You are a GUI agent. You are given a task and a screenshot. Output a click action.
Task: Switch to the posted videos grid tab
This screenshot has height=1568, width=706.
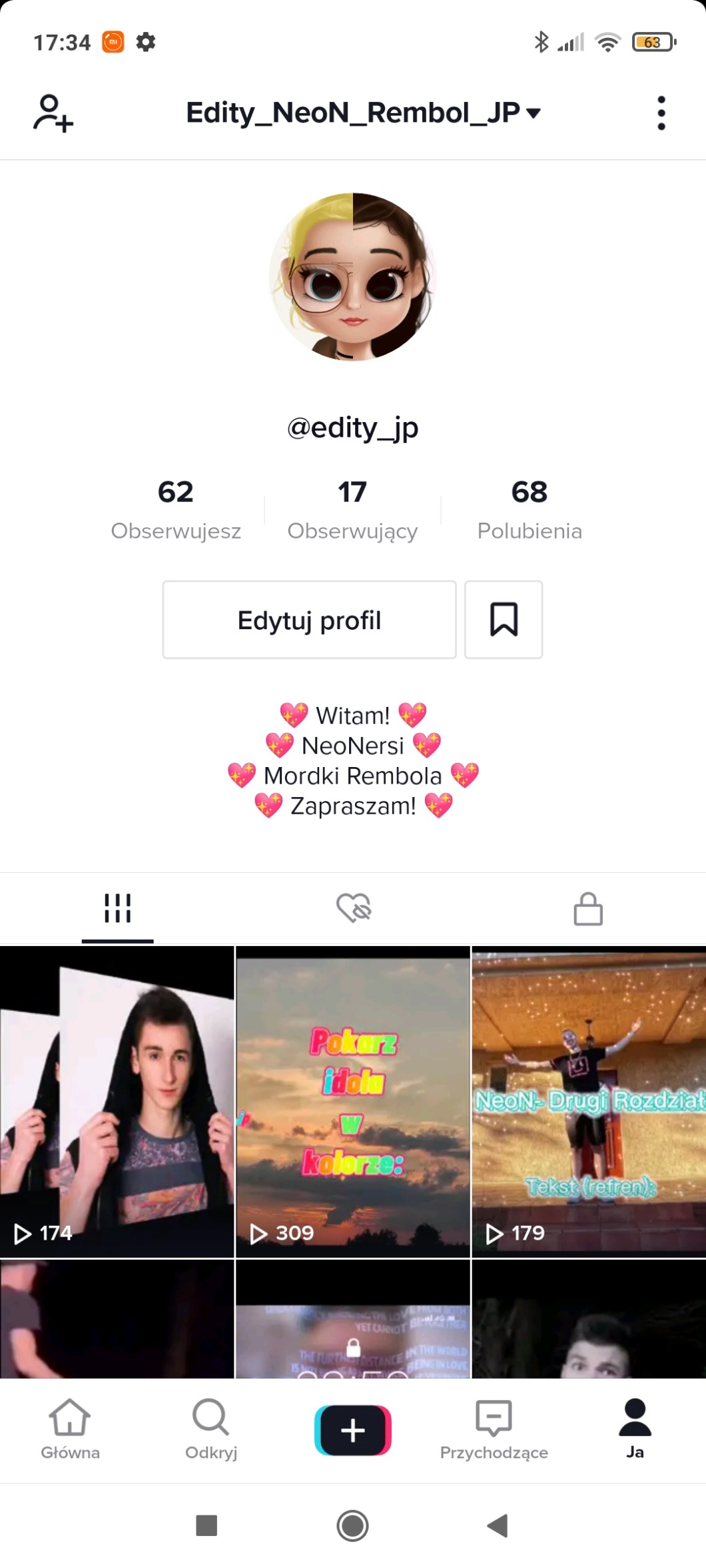[x=117, y=908]
